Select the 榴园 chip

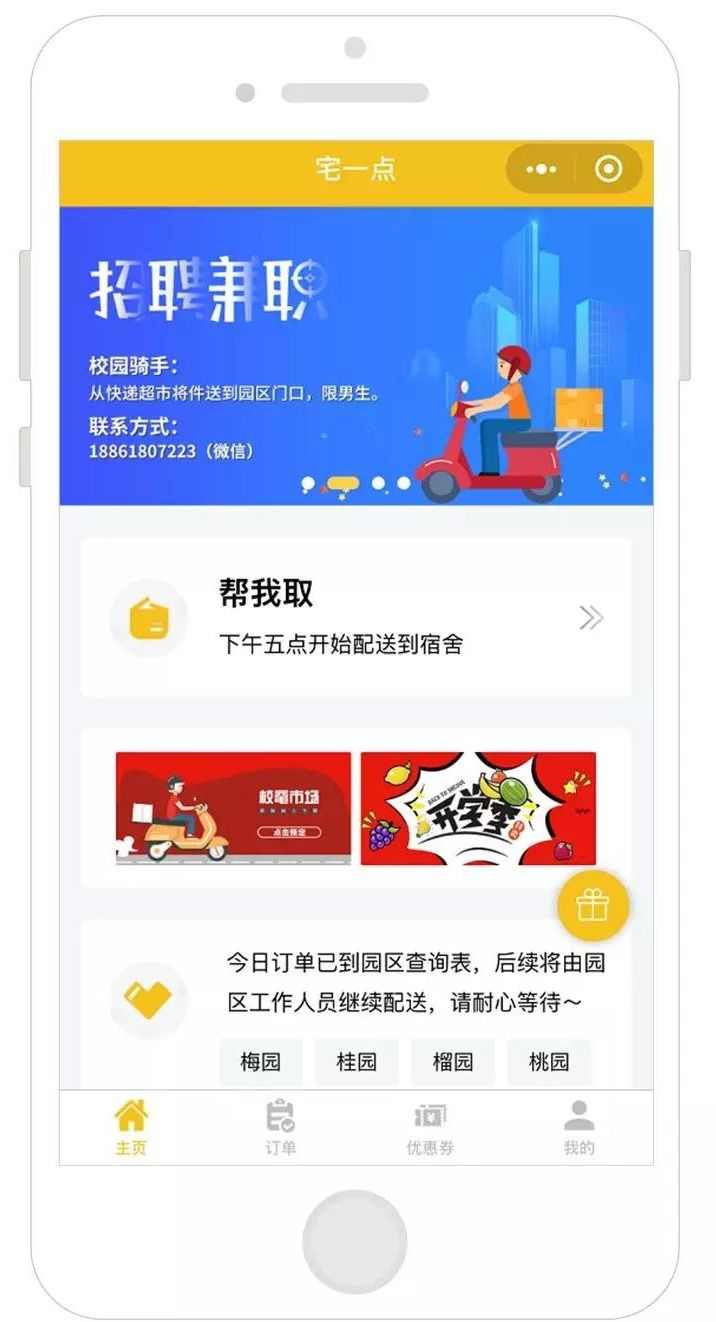[x=452, y=1062]
